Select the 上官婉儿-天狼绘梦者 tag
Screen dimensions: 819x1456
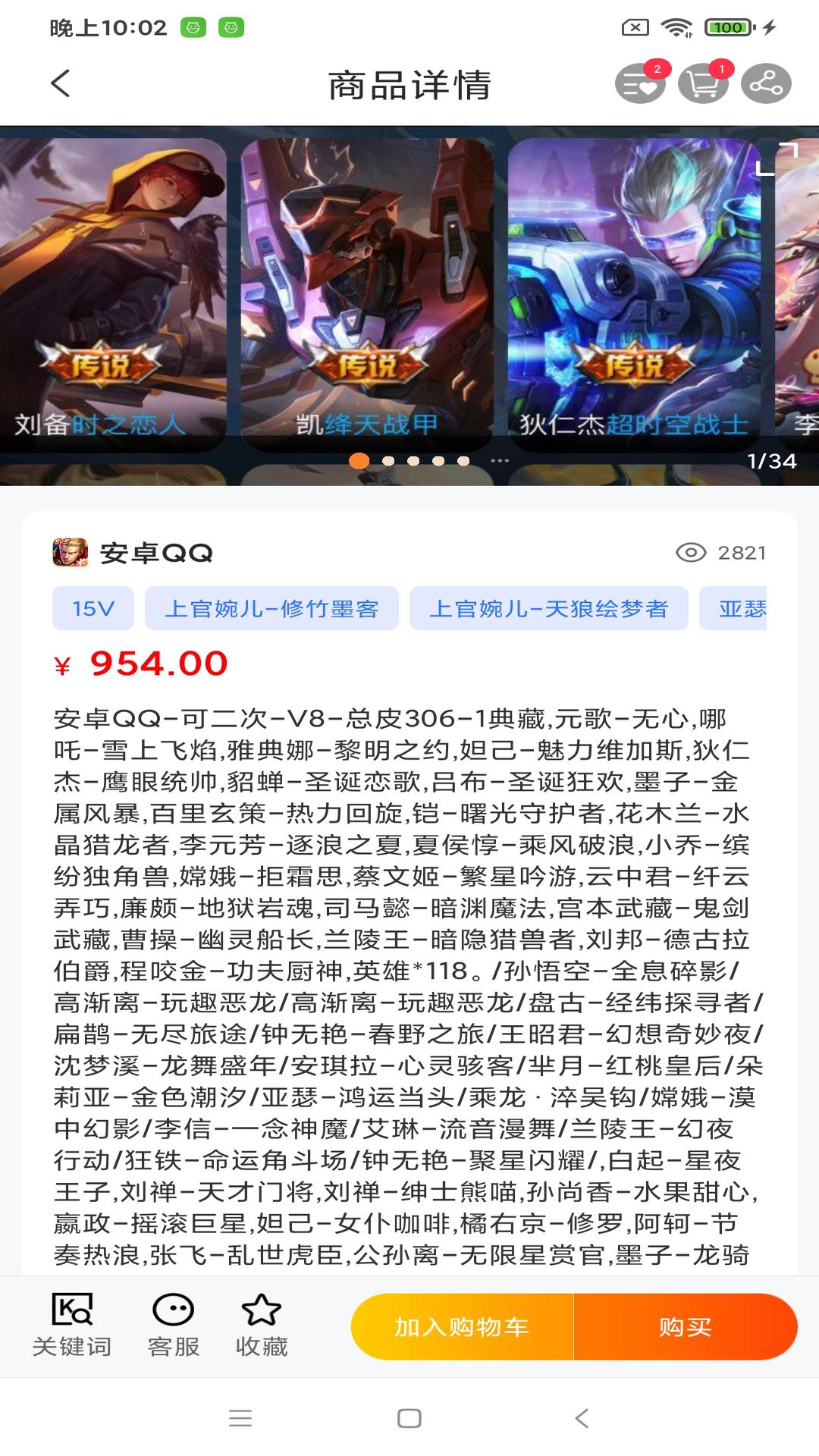548,608
